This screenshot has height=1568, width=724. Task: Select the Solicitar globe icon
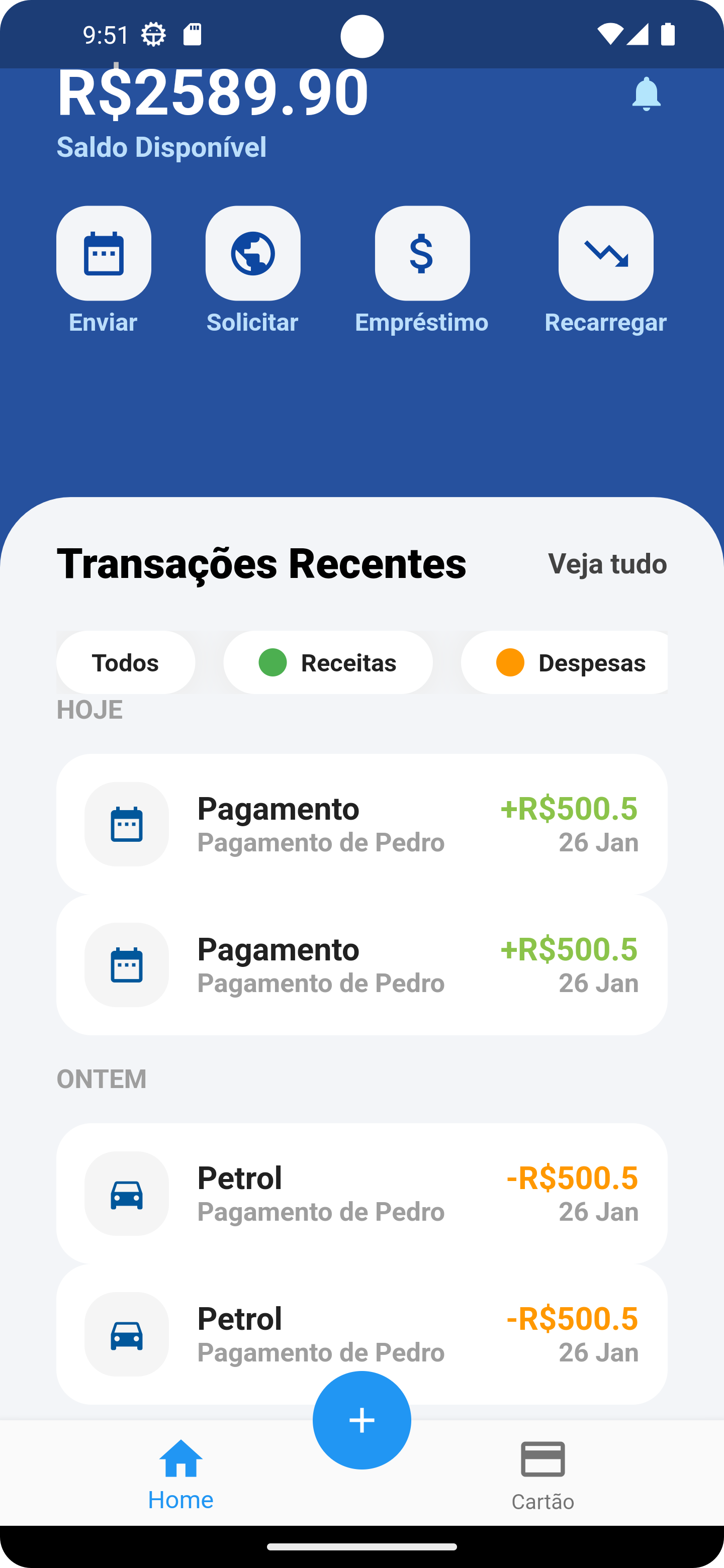253,253
